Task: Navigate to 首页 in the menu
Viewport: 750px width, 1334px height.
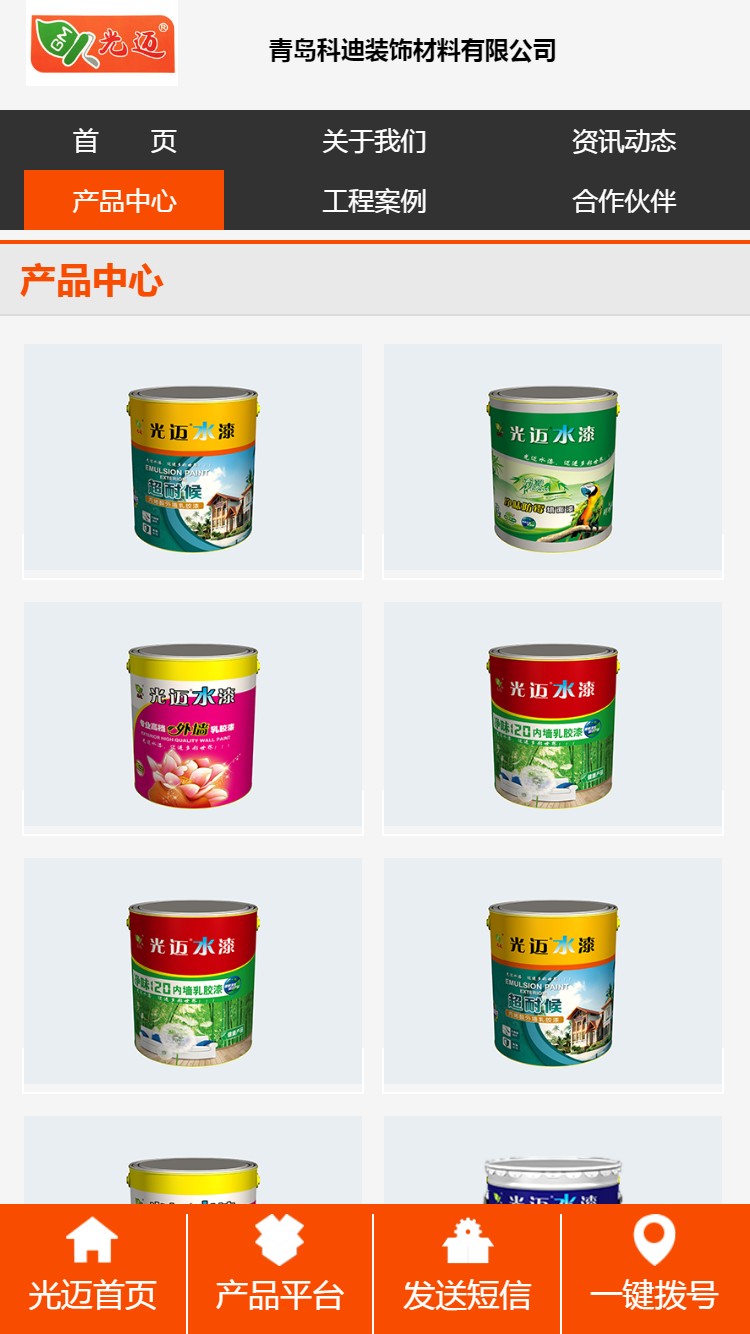Action: coord(123,141)
